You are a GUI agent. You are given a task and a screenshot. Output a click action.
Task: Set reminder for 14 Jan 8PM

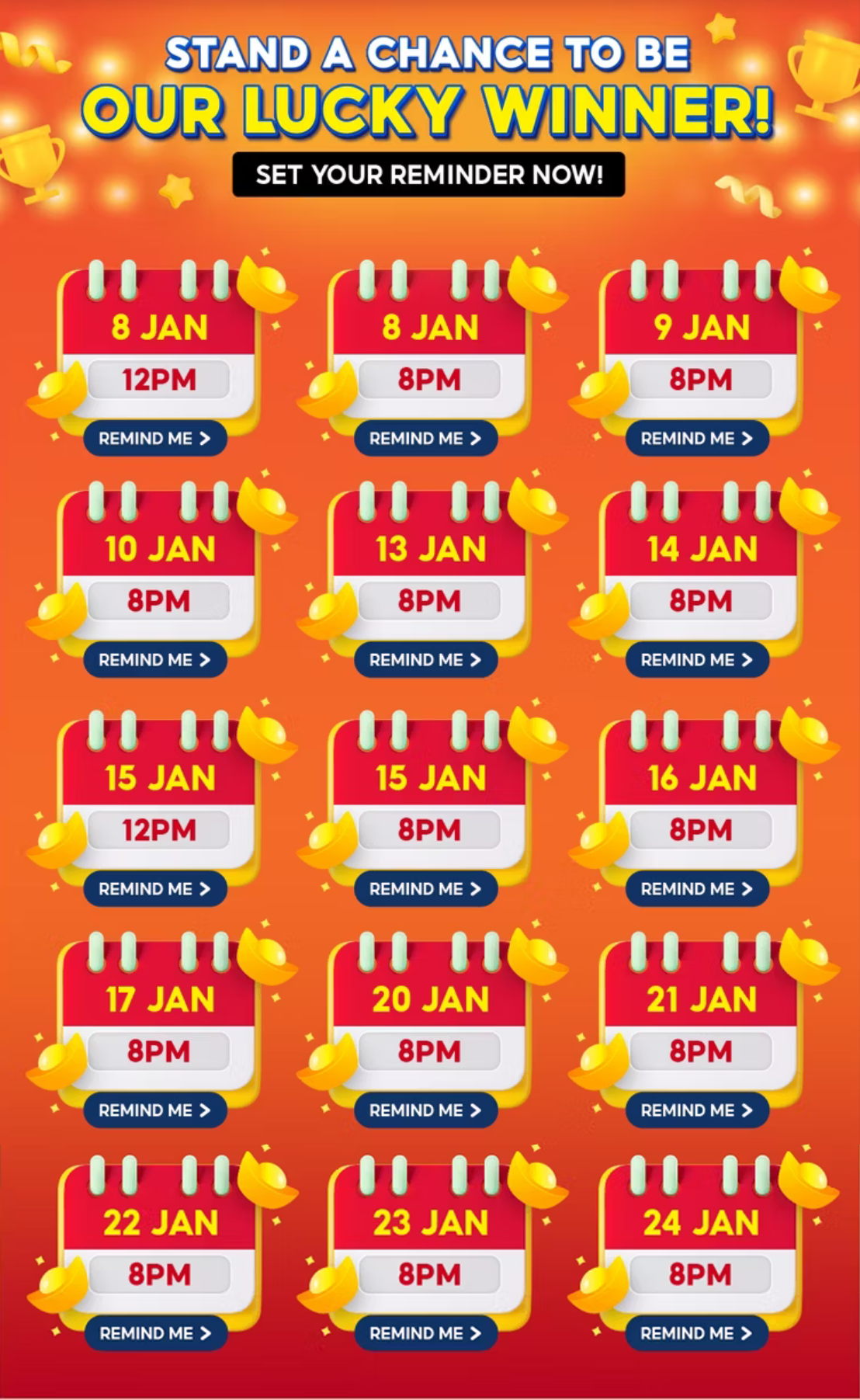click(x=697, y=660)
